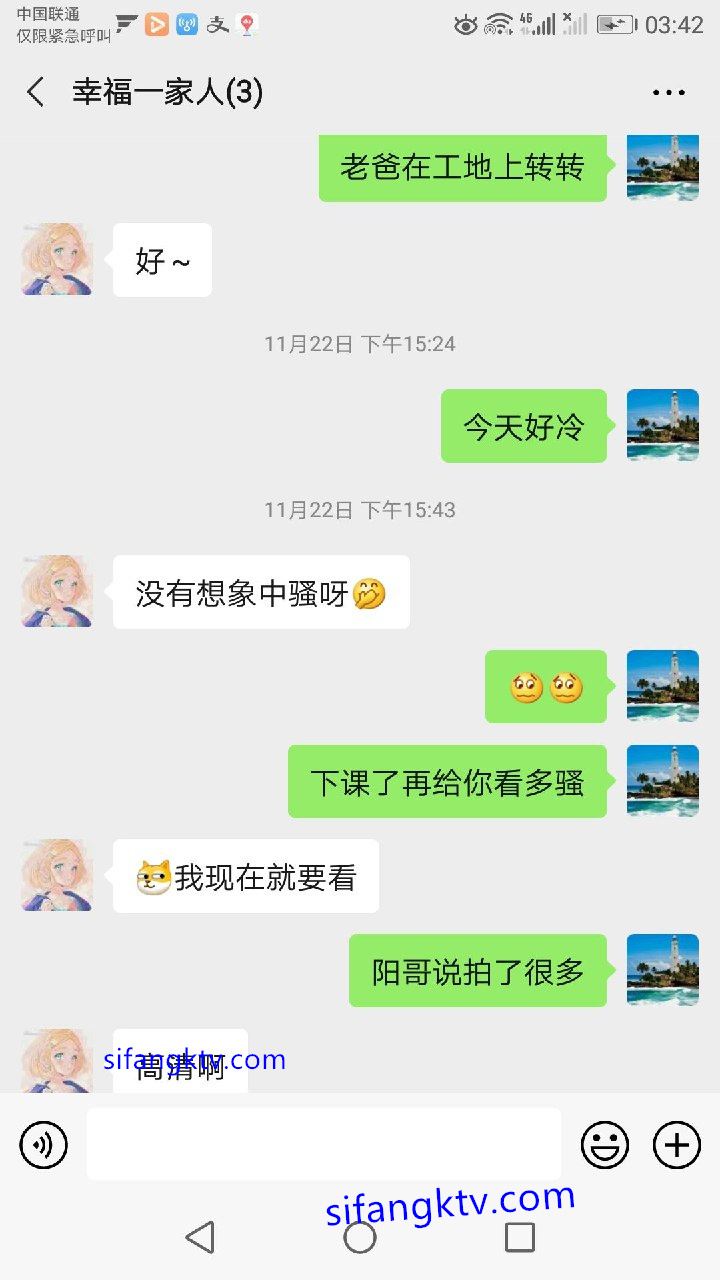This screenshot has width=720, height=1280.
Task: Tap the system home button
Action: click(360, 1237)
